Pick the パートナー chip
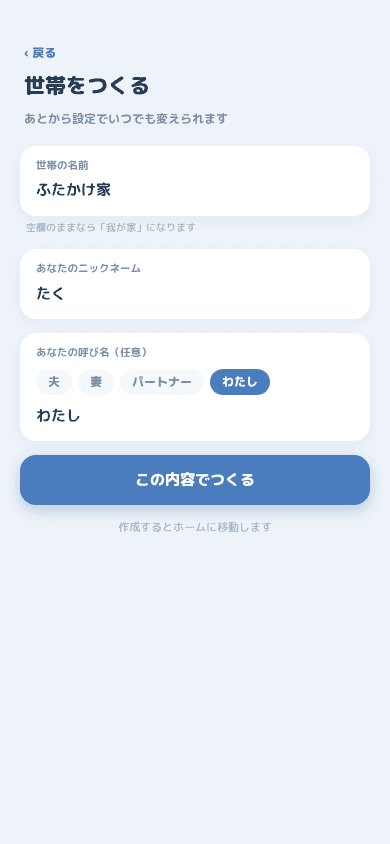Viewport: 390px width, 844px height. (x=162, y=382)
